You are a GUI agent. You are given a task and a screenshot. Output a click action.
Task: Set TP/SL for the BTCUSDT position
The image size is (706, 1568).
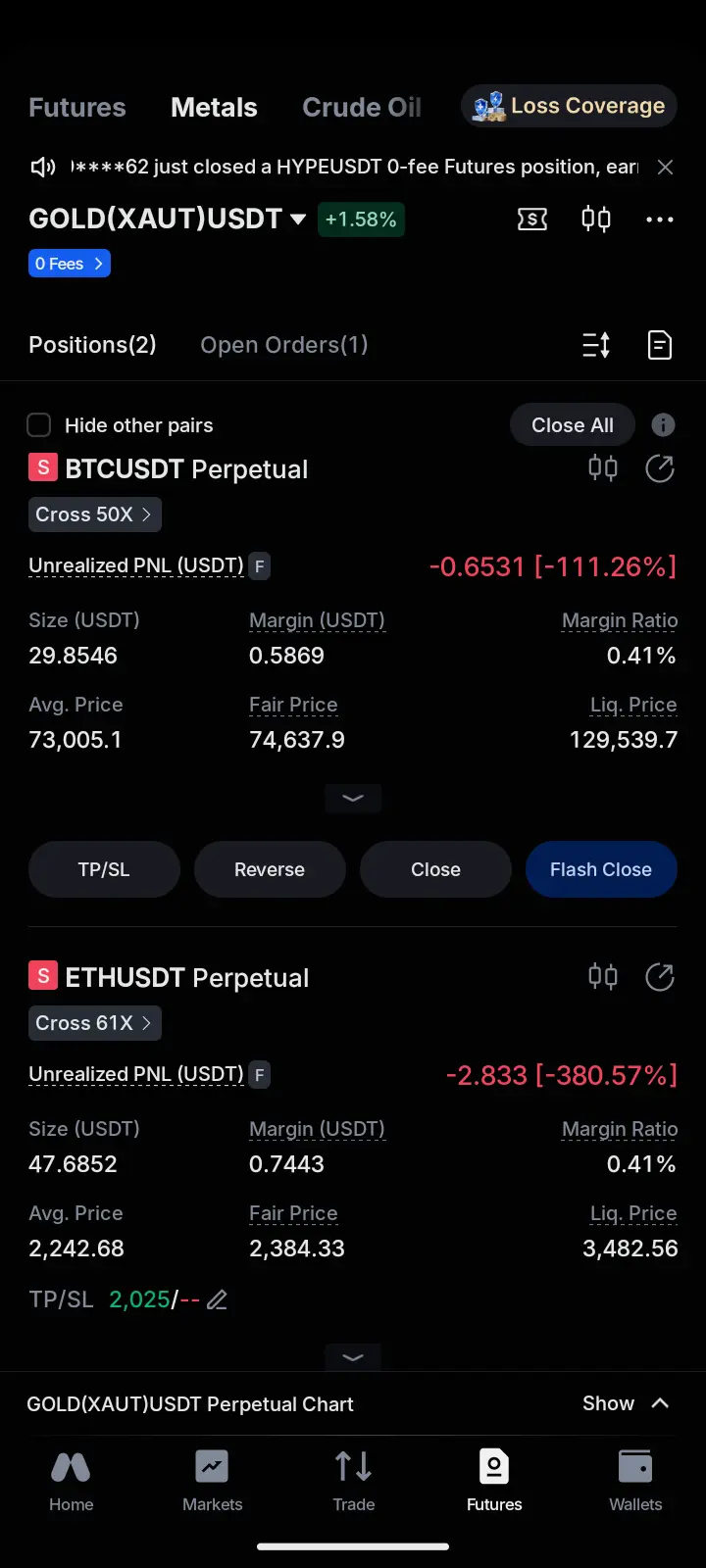coord(104,869)
